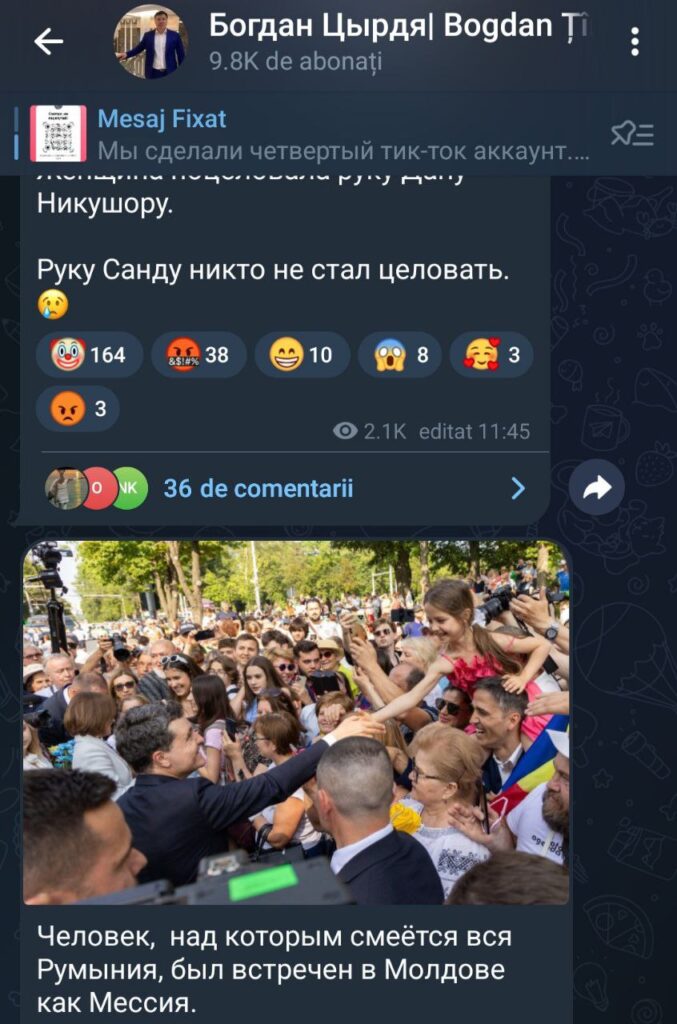Add the clown reaction with 164
The width and height of the screenshot is (677, 1024).
pyautogui.click(x=89, y=355)
